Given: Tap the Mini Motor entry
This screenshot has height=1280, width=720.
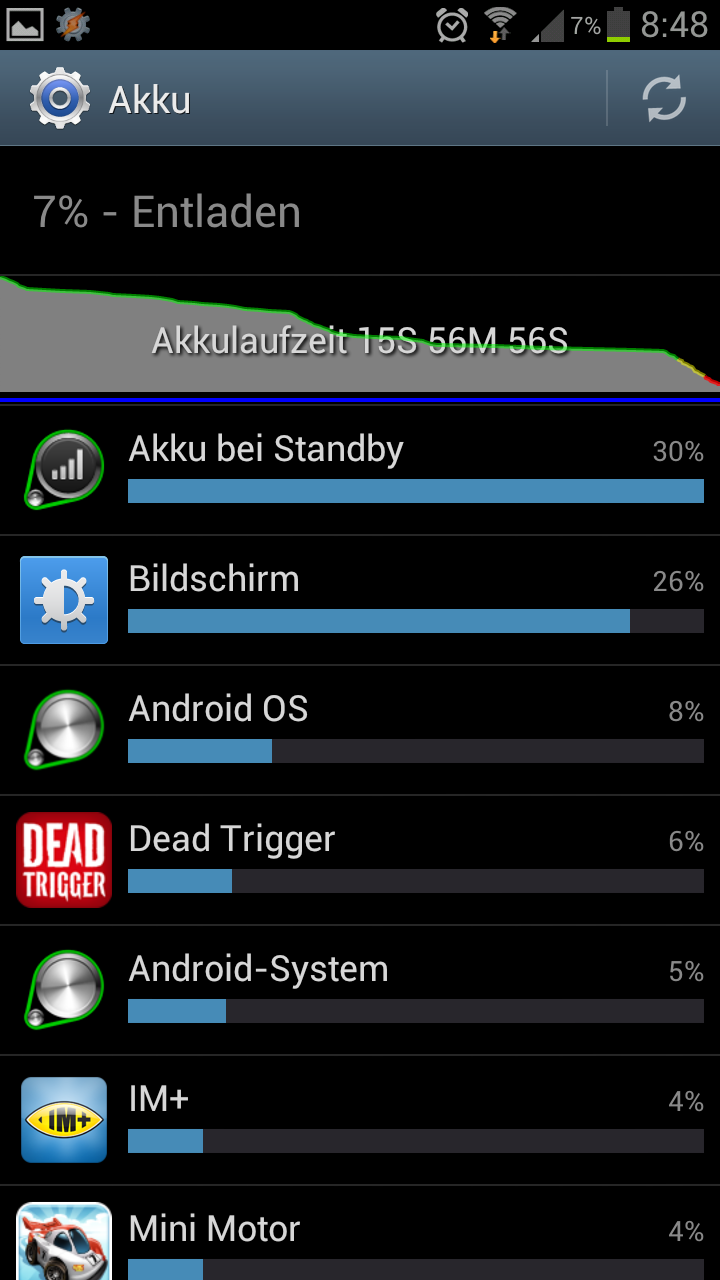Looking at the screenshot, I should click(x=360, y=1233).
